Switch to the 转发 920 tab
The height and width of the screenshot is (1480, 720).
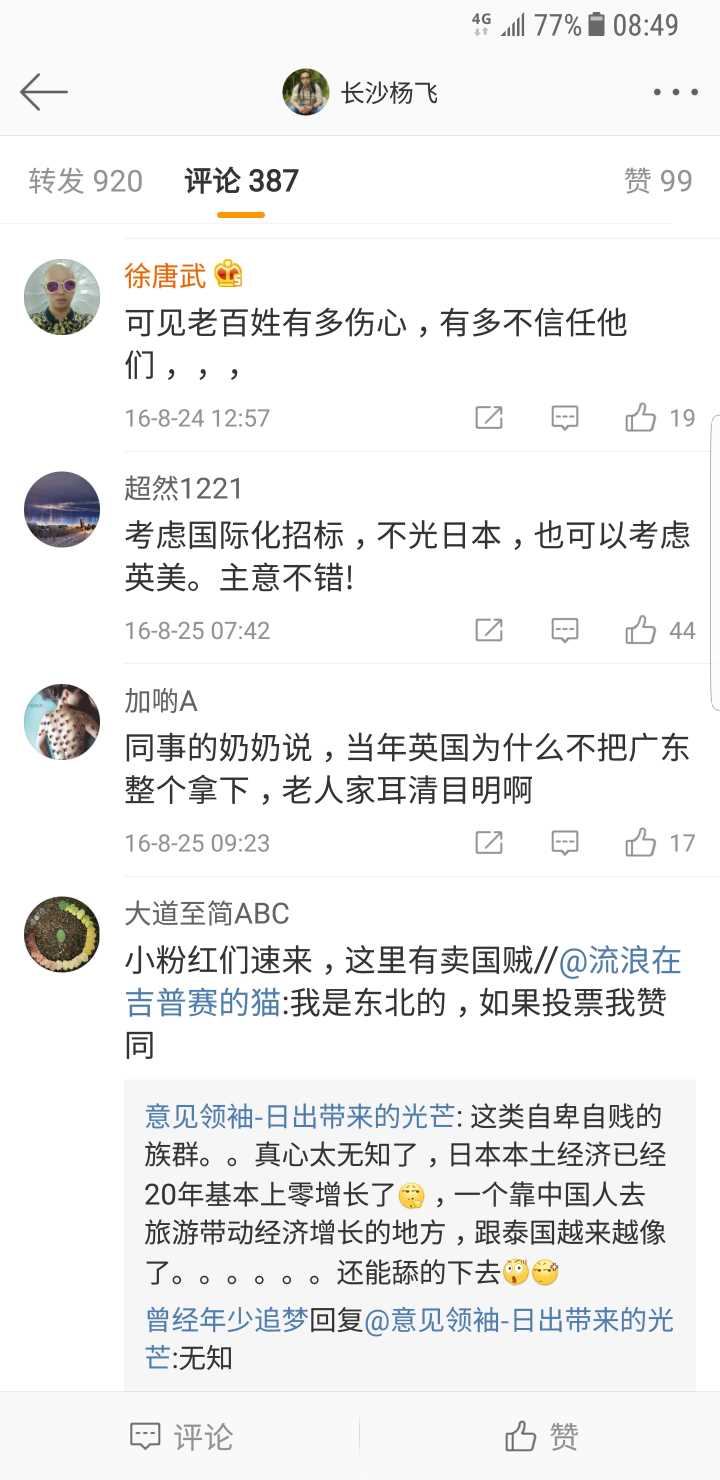86,181
